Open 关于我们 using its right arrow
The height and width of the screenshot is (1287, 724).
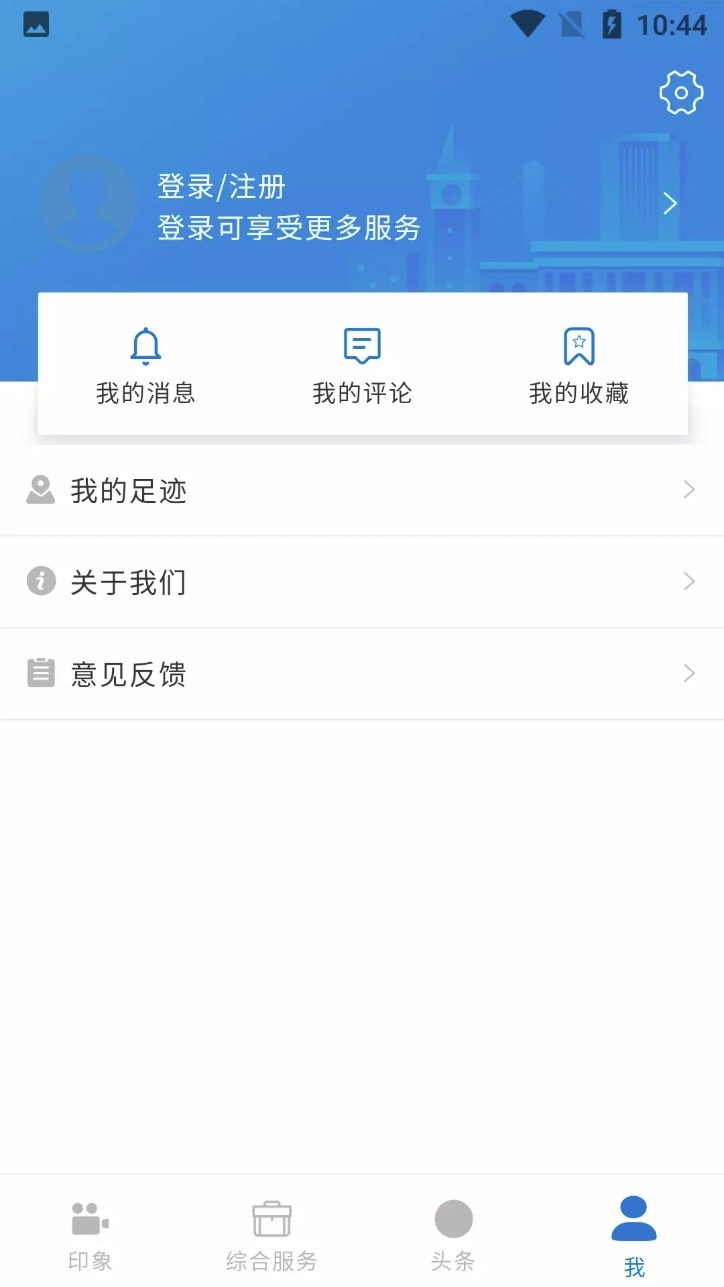688,581
